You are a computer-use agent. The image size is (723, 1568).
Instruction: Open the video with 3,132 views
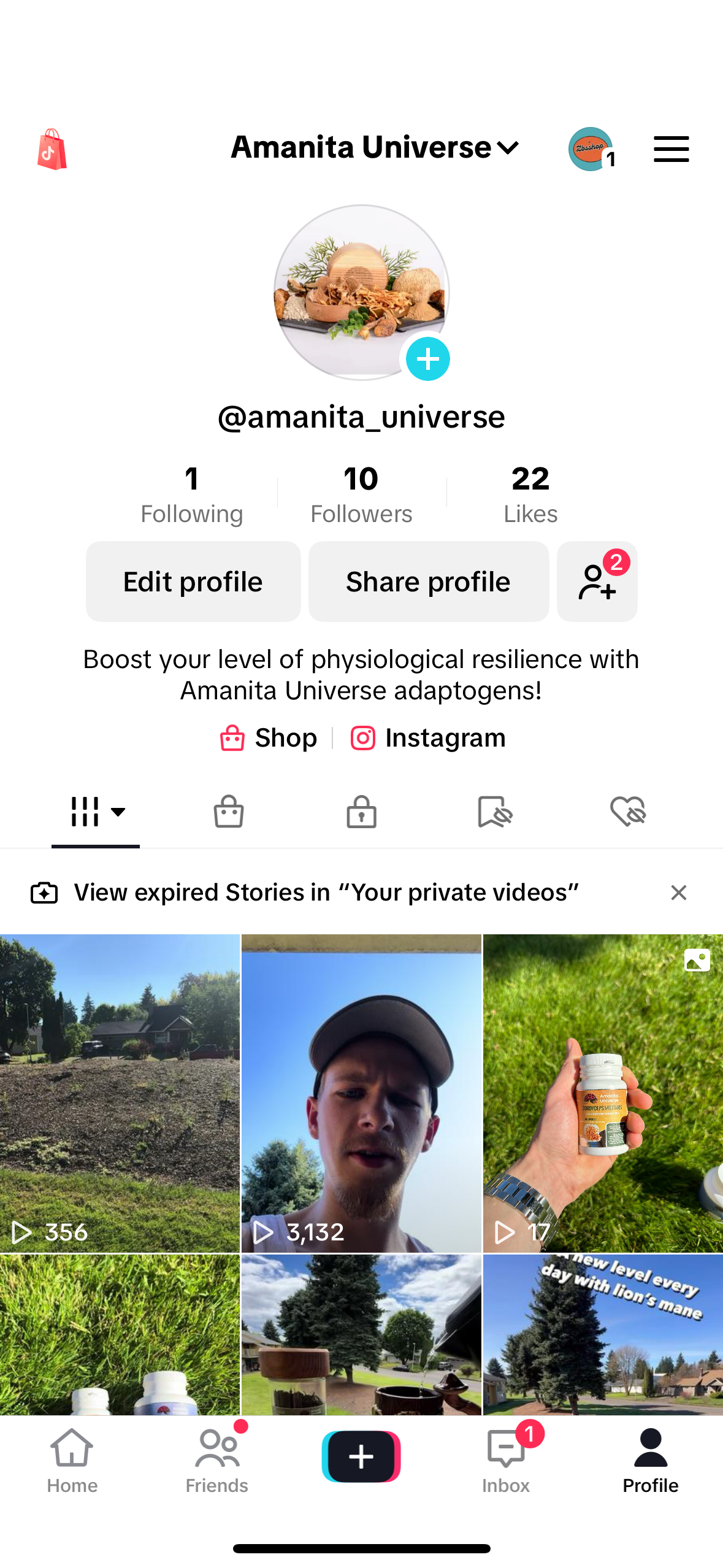(x=361, y=1092)
